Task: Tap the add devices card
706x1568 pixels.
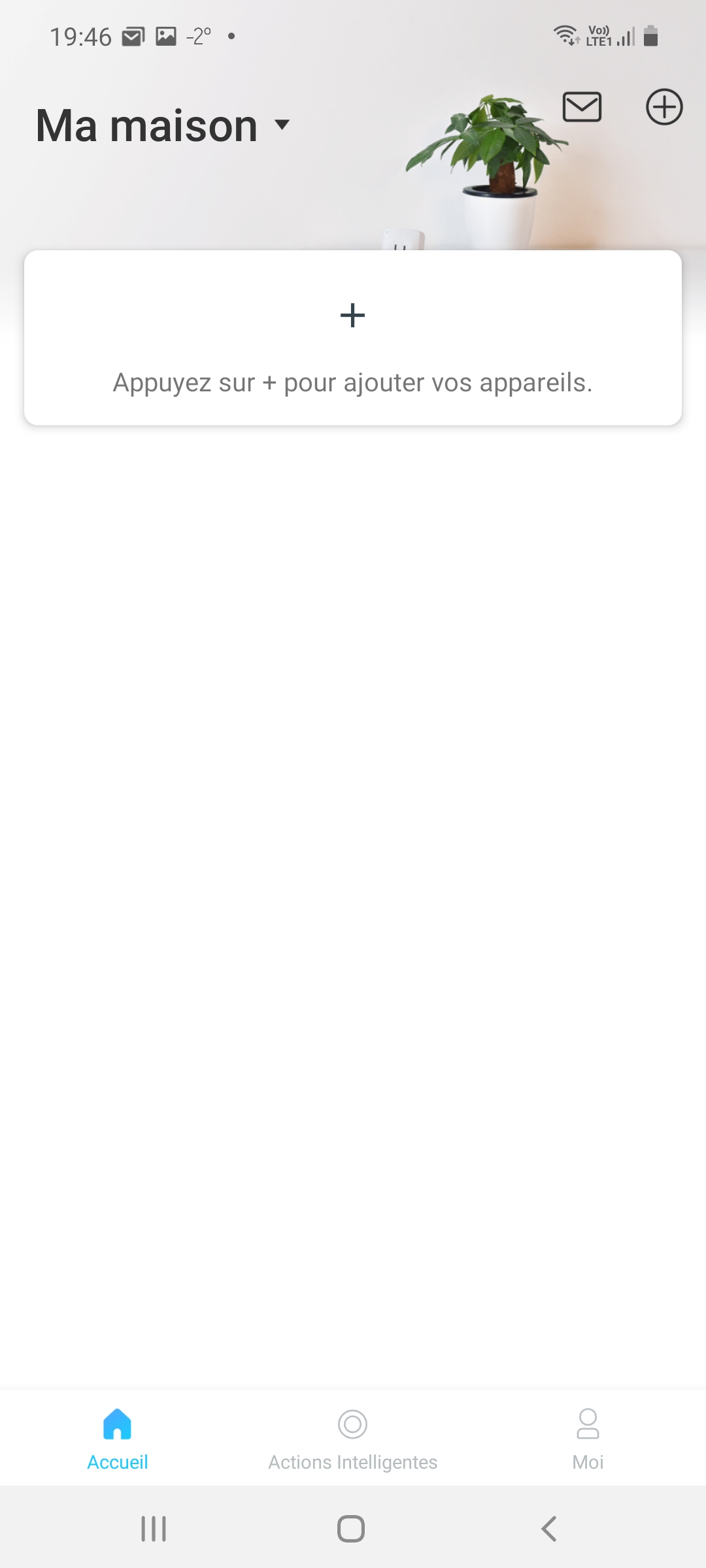Action: click(353, 338)
